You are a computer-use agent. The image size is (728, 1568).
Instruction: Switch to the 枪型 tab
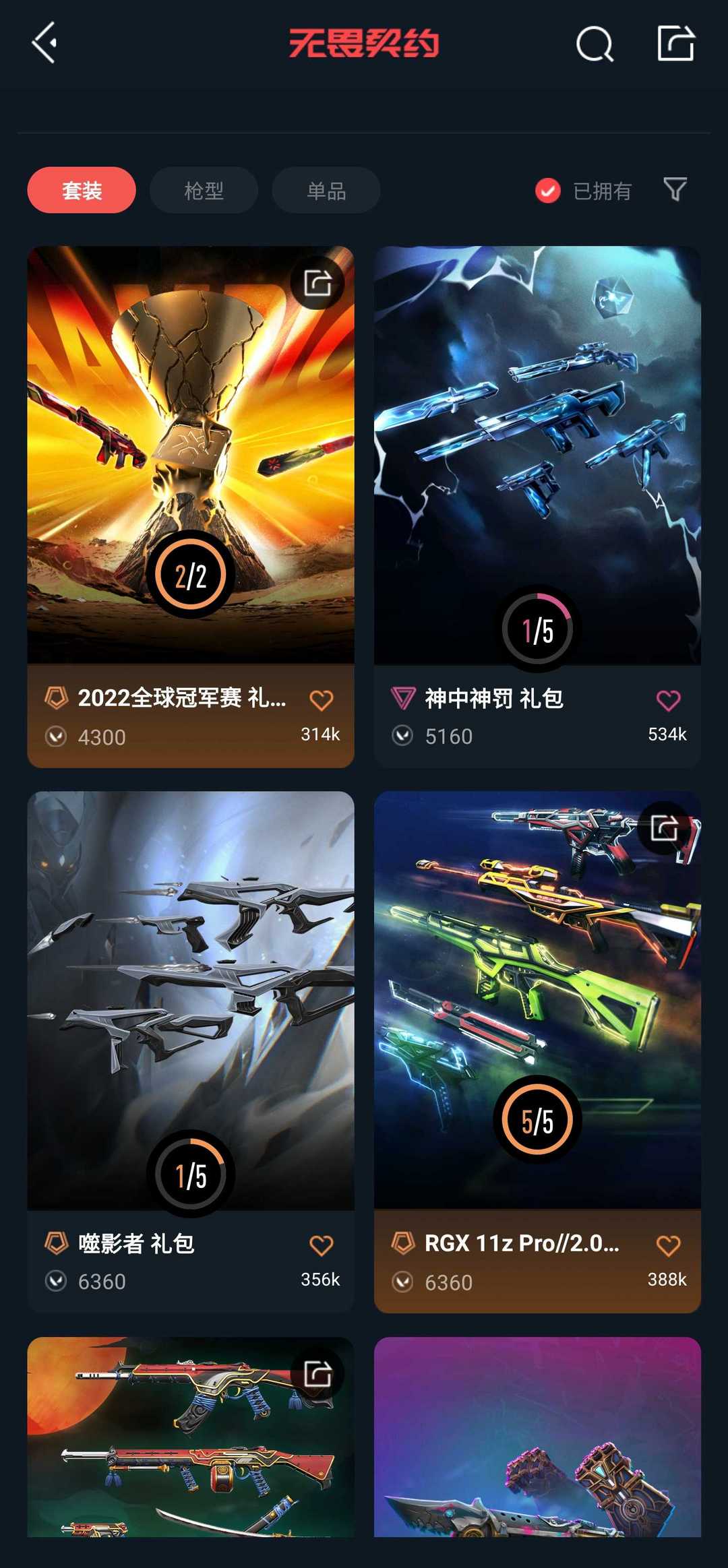204,190
